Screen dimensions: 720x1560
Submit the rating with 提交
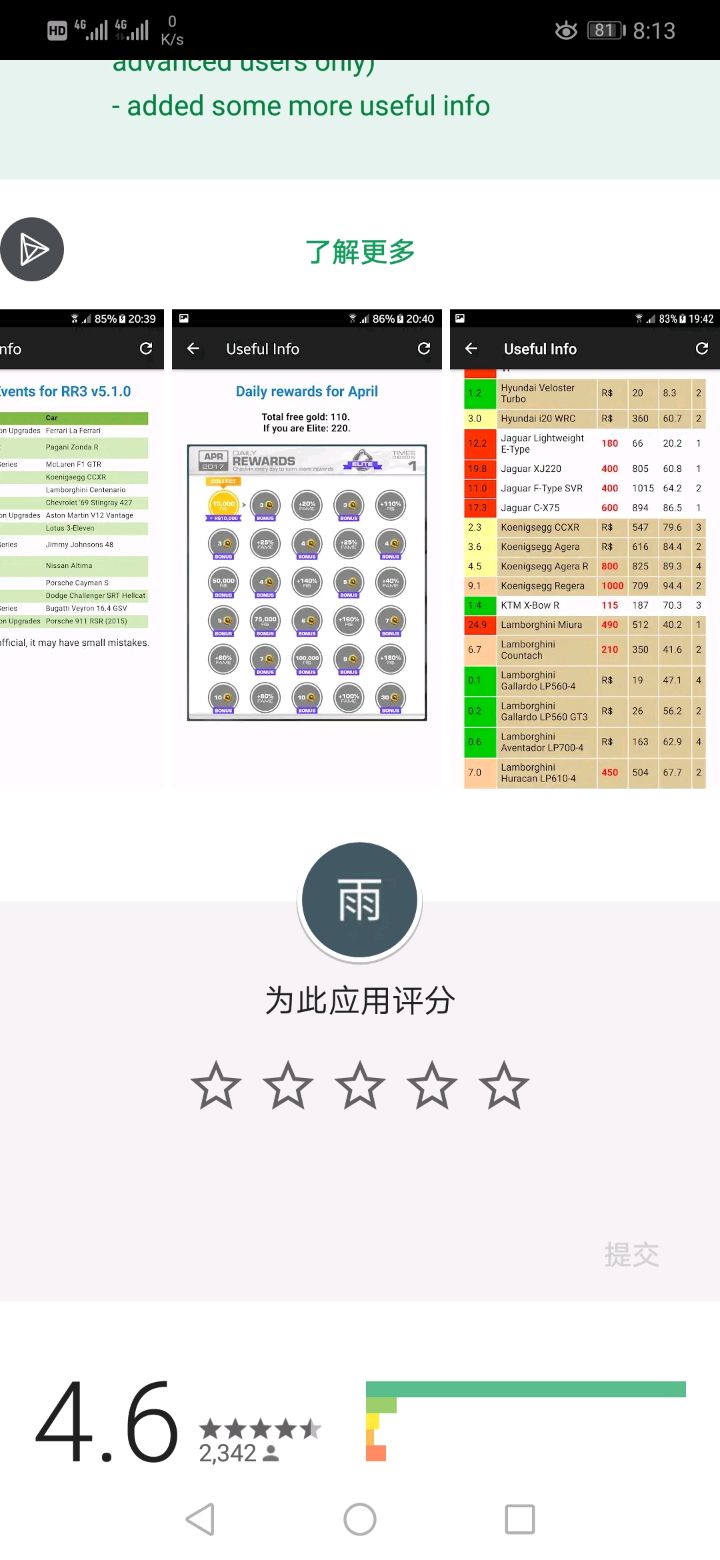631,1254
